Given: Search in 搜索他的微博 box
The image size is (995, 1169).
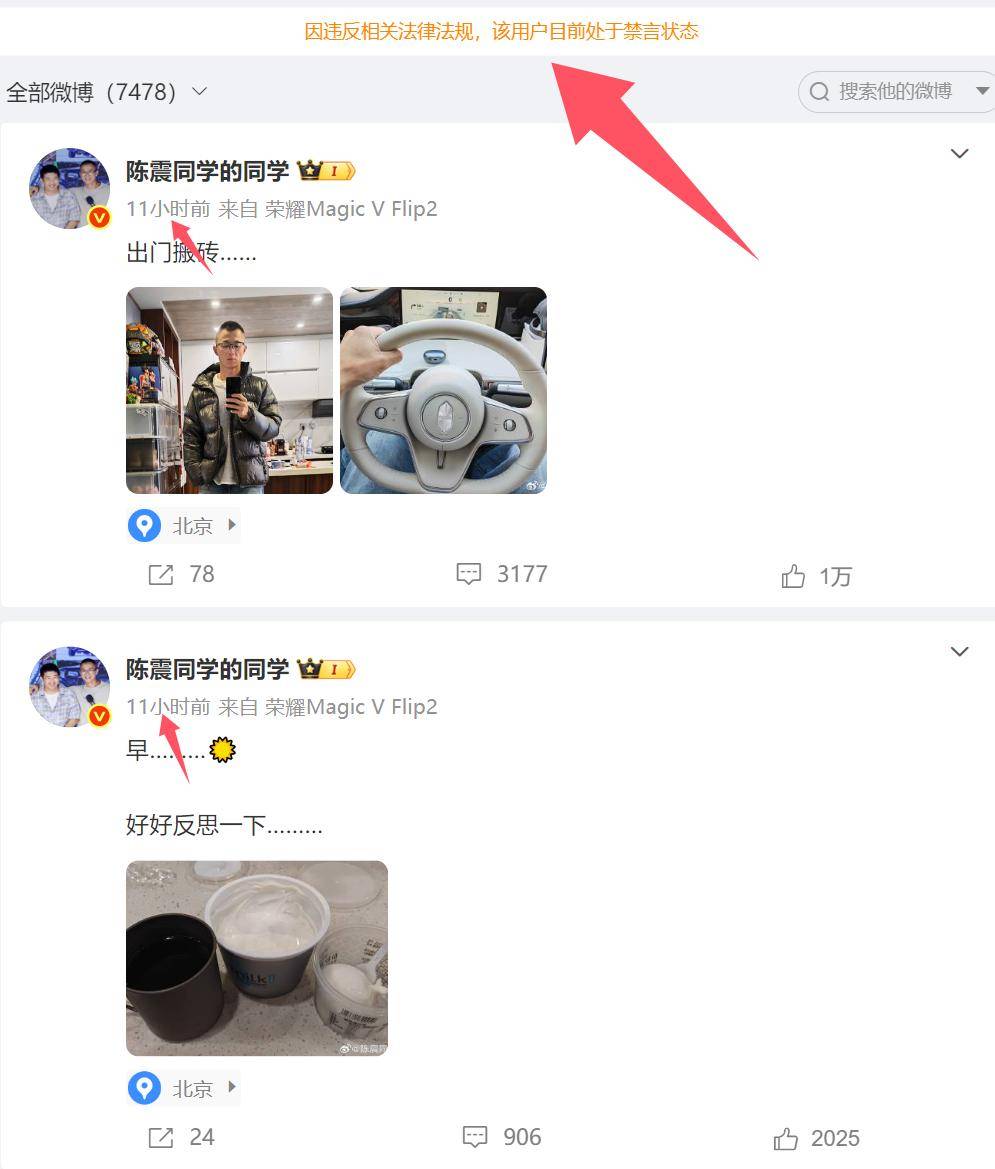Looking at the screenshot, I should point(893,92).
